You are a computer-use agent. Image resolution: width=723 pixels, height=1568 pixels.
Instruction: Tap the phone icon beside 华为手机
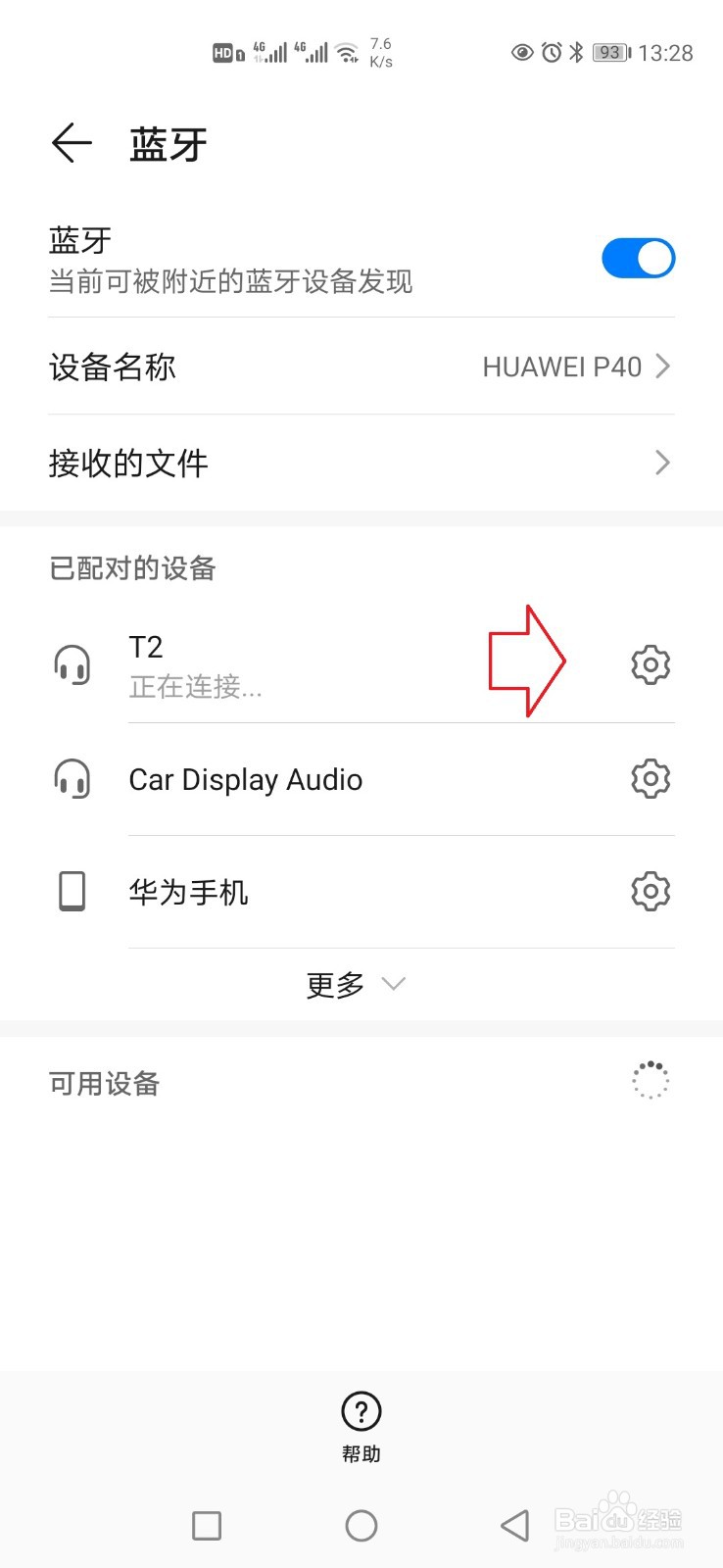point(71,892)
